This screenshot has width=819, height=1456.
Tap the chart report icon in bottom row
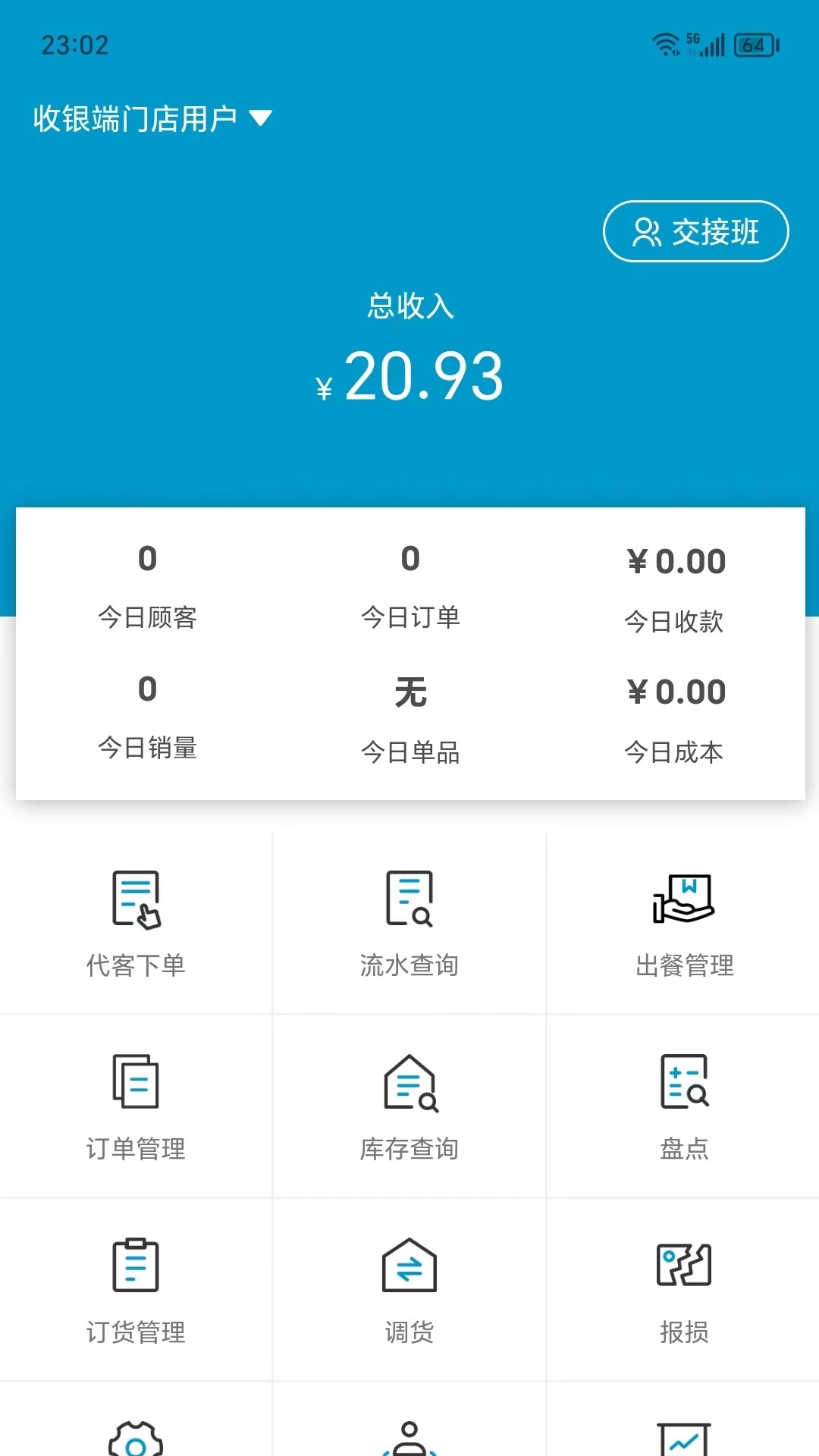pyautogui.click(x=682, y=1437)
